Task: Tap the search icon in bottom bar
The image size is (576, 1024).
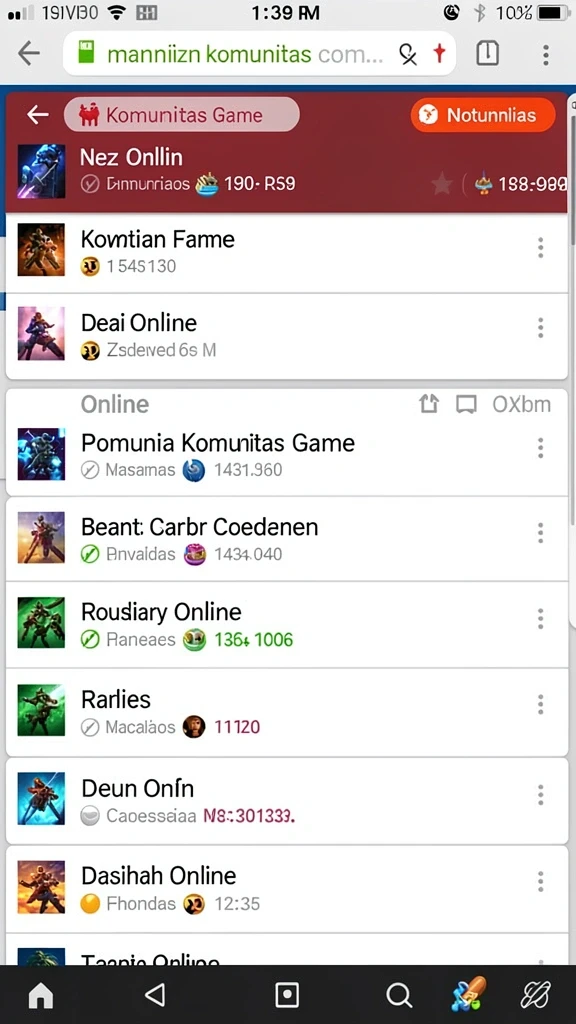Action: [398, 995]
